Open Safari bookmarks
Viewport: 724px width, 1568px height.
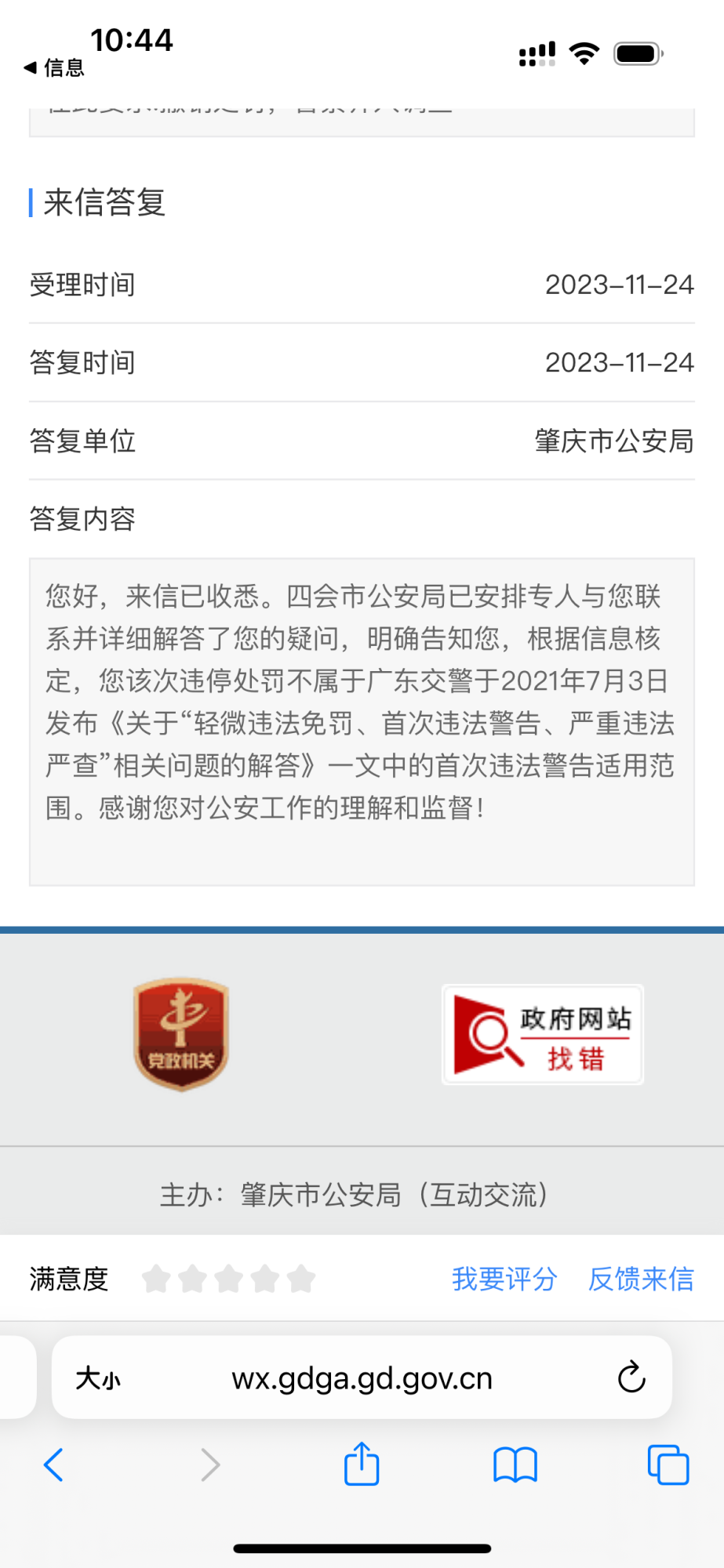[x=515, y=1464]
